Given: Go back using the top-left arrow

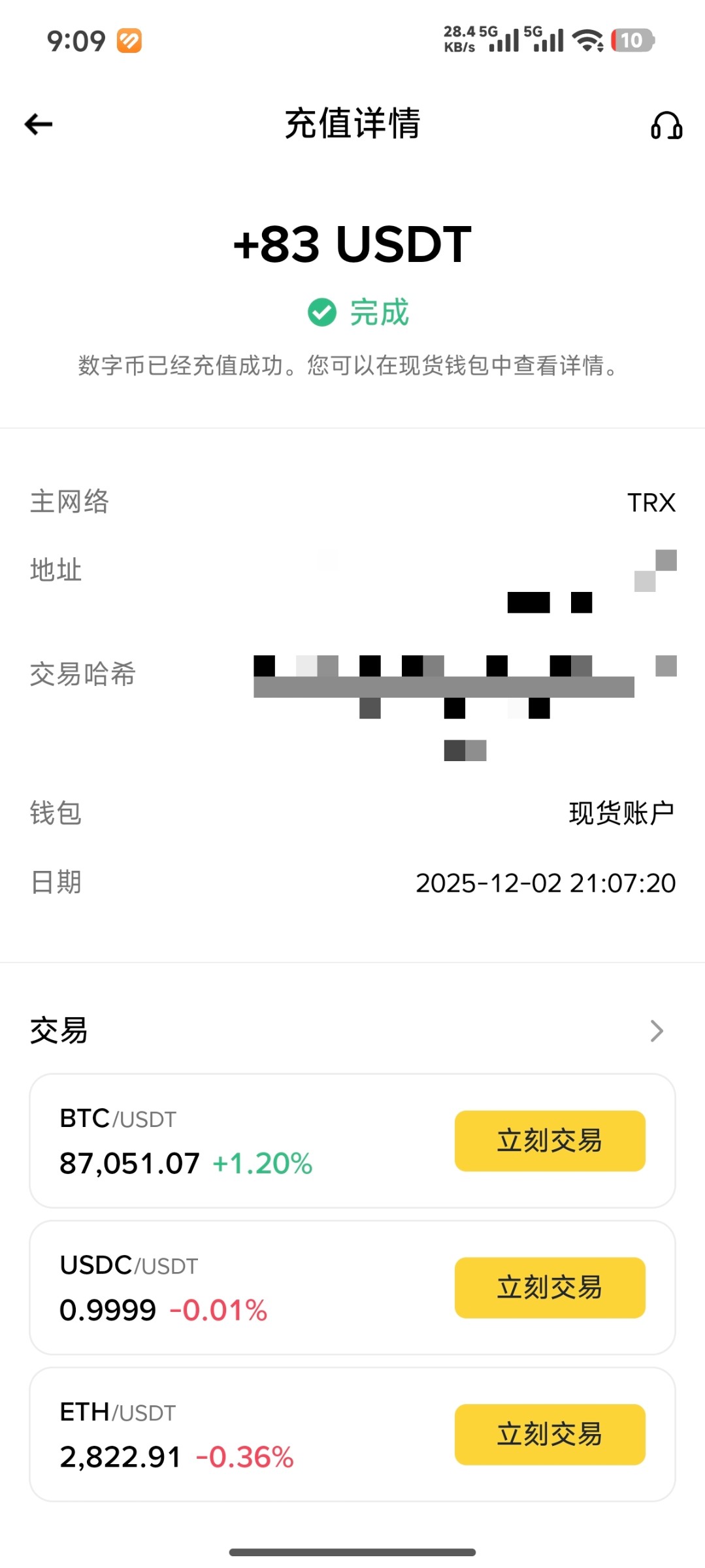Looking at the screenshot, I should [39, 124].
